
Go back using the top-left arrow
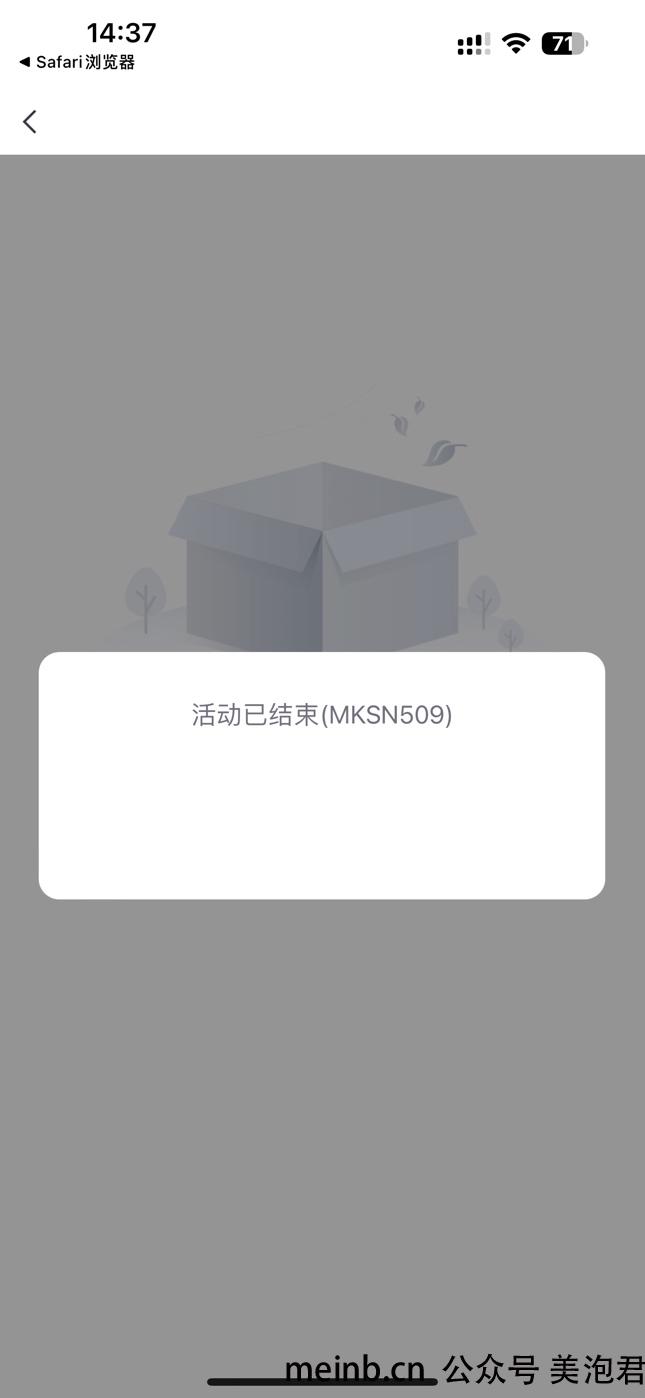click(x=30, y=122)
